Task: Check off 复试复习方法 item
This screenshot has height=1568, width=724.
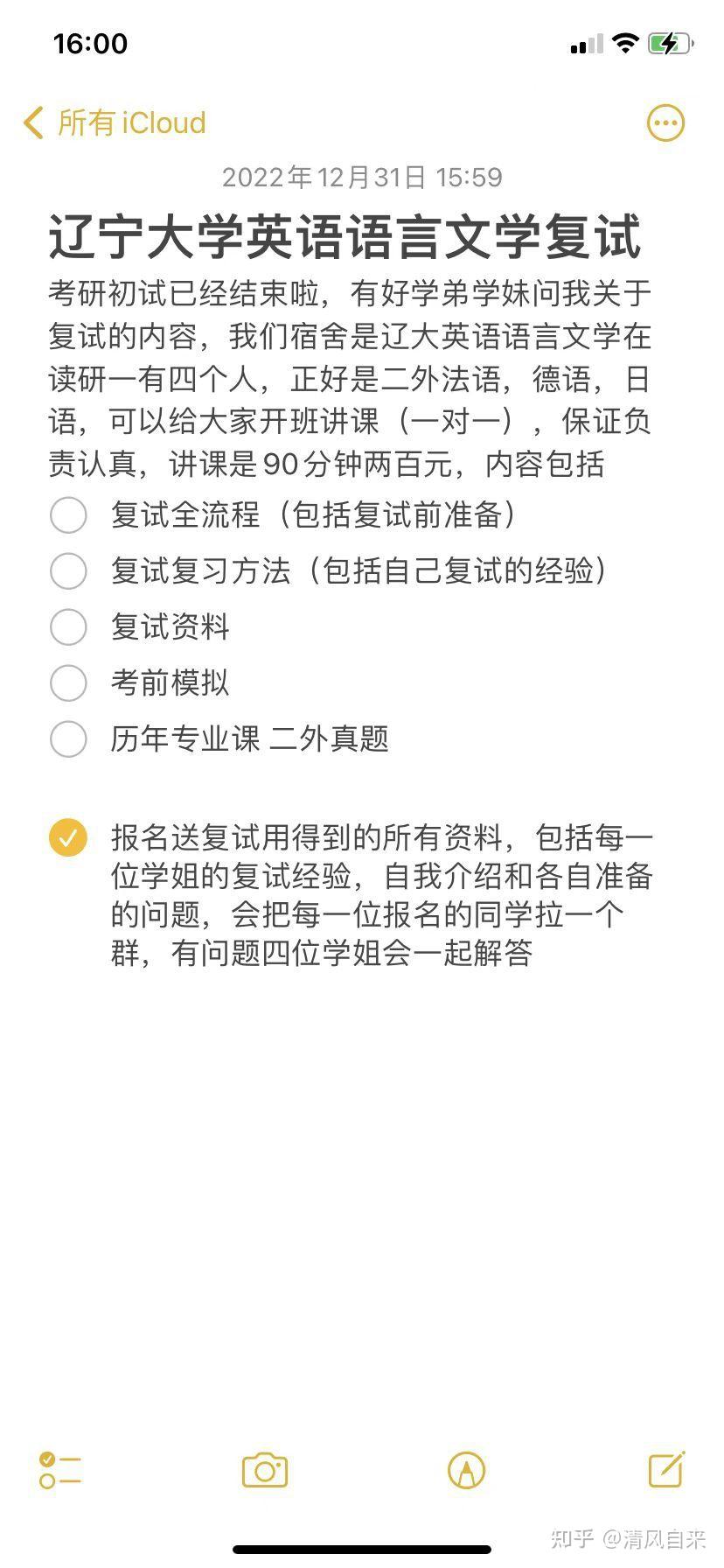Action: [68, 571]
